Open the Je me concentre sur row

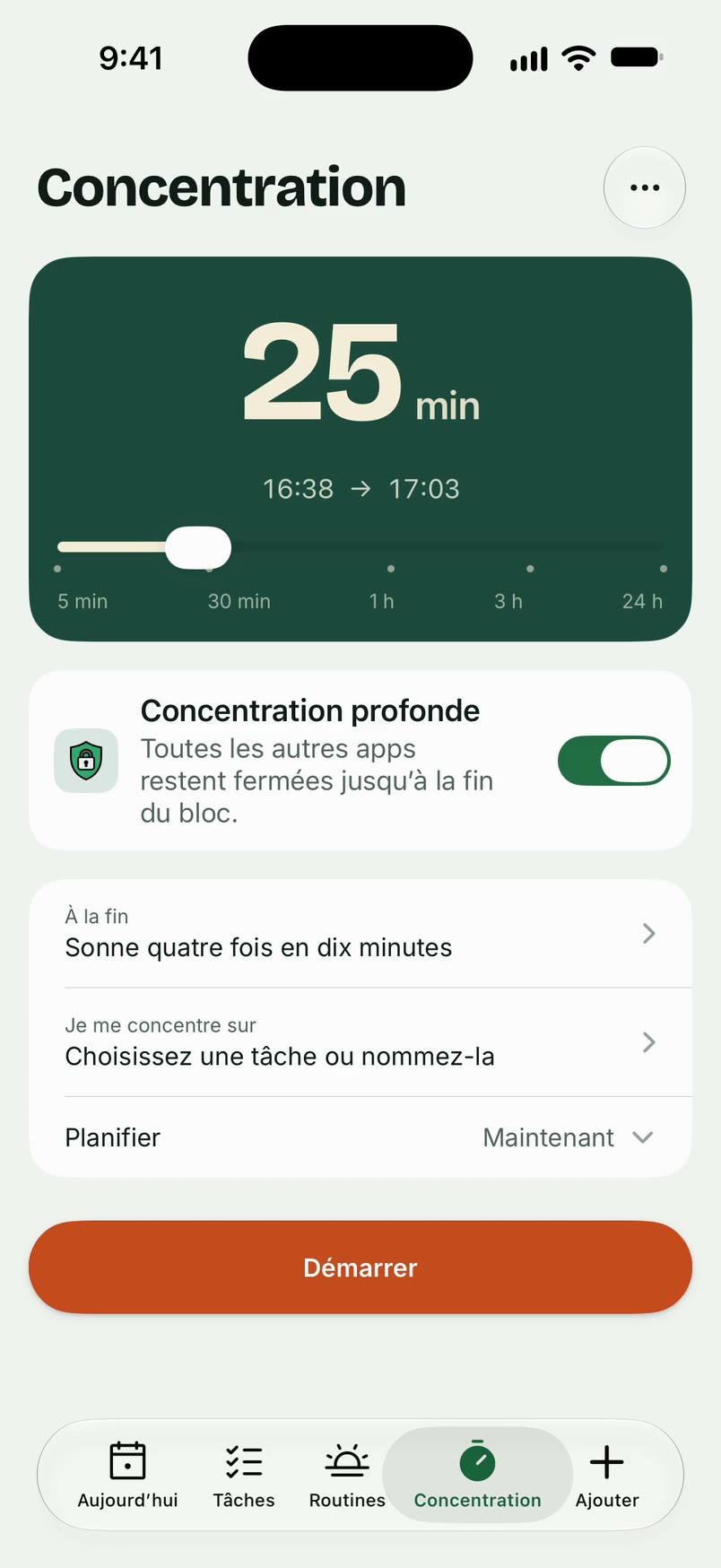360,1042
